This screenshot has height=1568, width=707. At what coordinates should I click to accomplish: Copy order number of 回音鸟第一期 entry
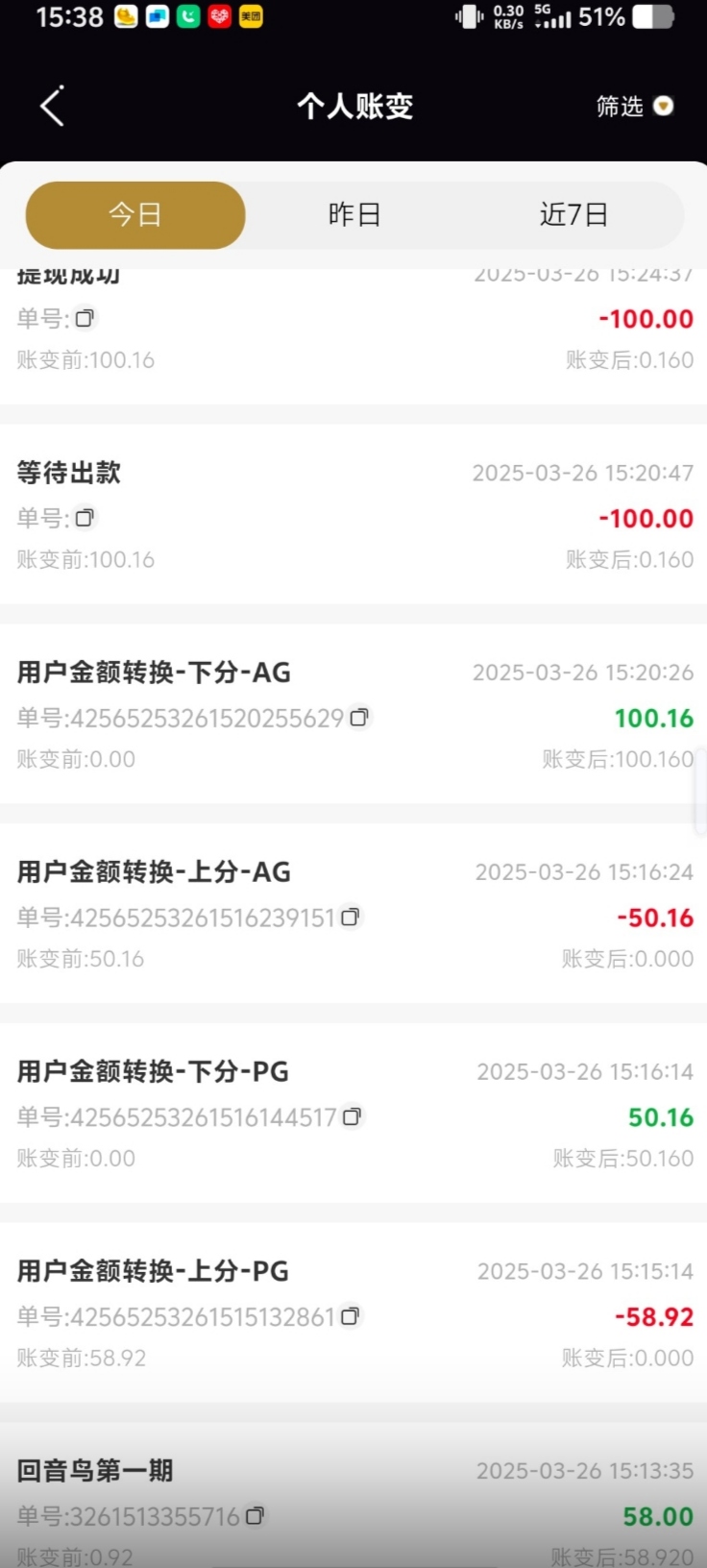(255, 1516)
